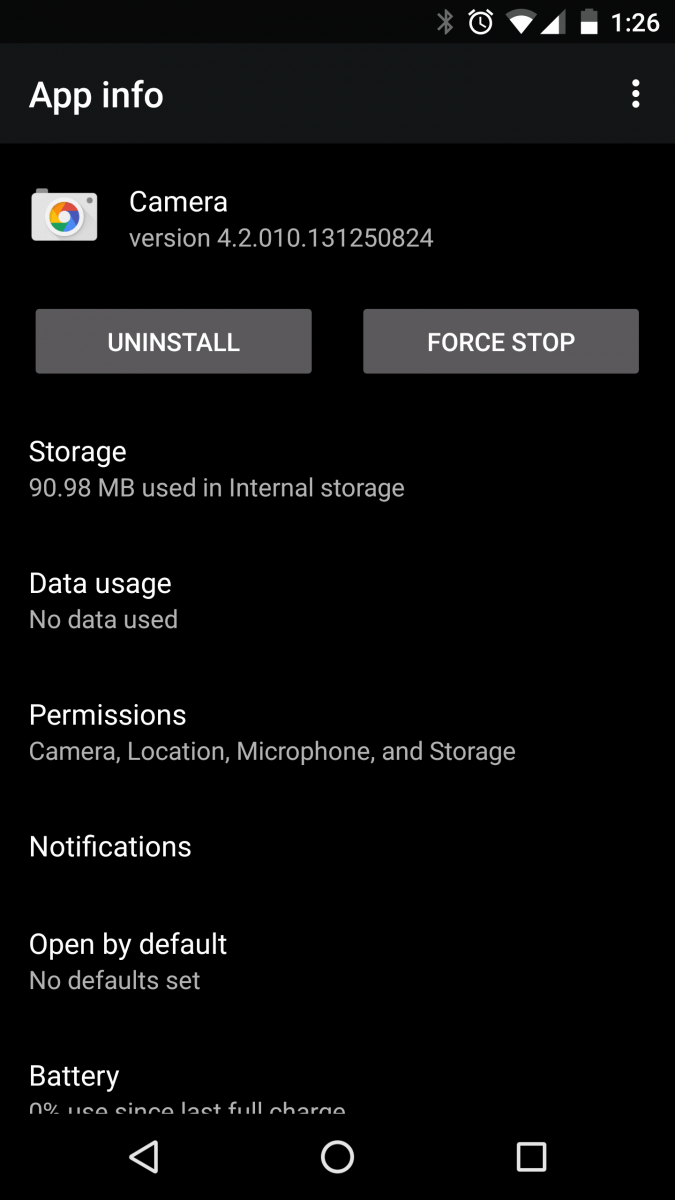Open Data usage settings
Screen dimensions: 675x1200
pos(337,601)
